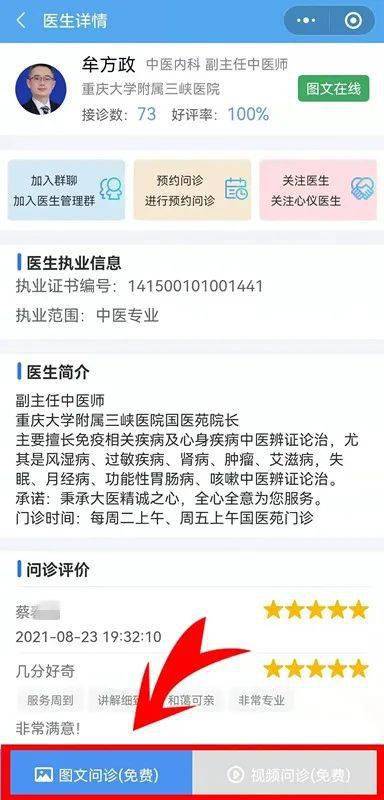Close the mini program with the circle icon
Screen dimensions: 384x800
[353, 21]
